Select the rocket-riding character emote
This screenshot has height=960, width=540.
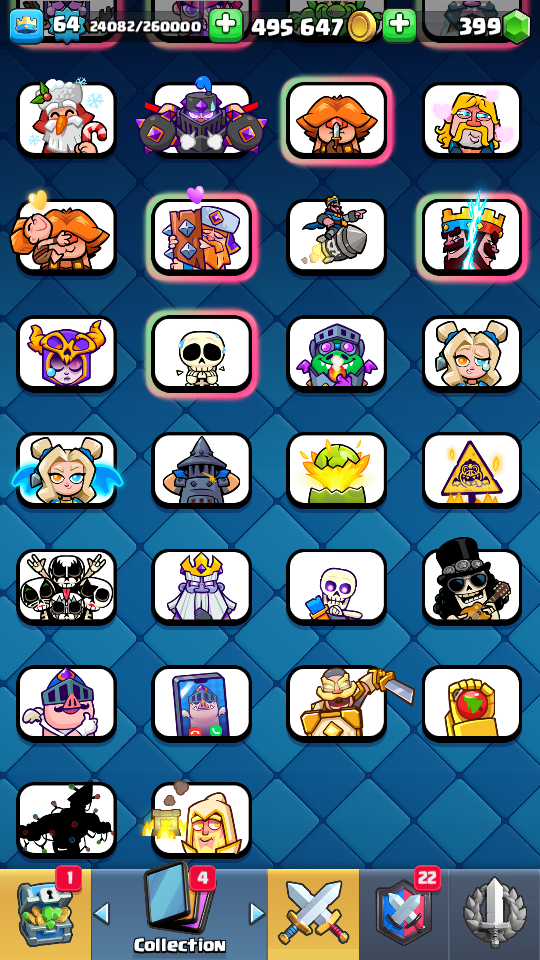pyautogui.click(x=337, y=236)
